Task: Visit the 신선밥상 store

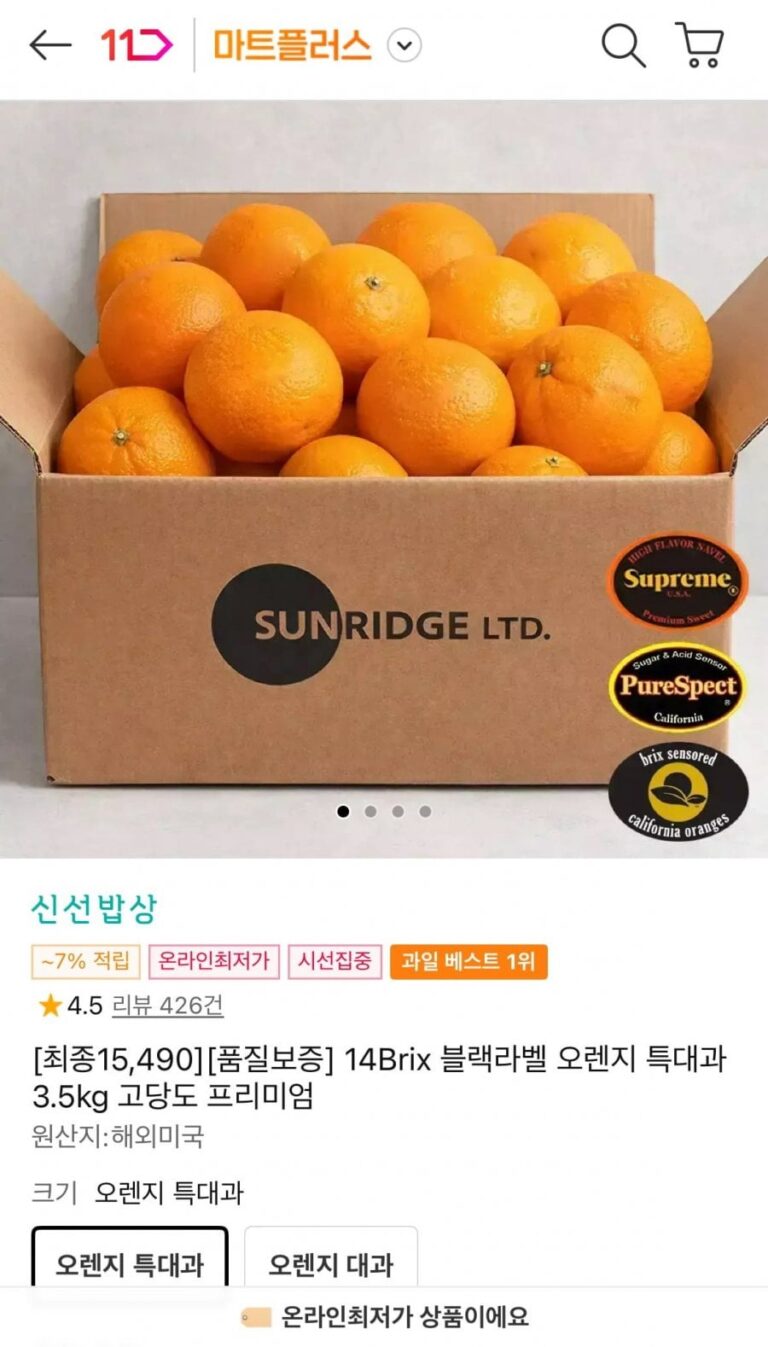Action: tap(94, 909)
